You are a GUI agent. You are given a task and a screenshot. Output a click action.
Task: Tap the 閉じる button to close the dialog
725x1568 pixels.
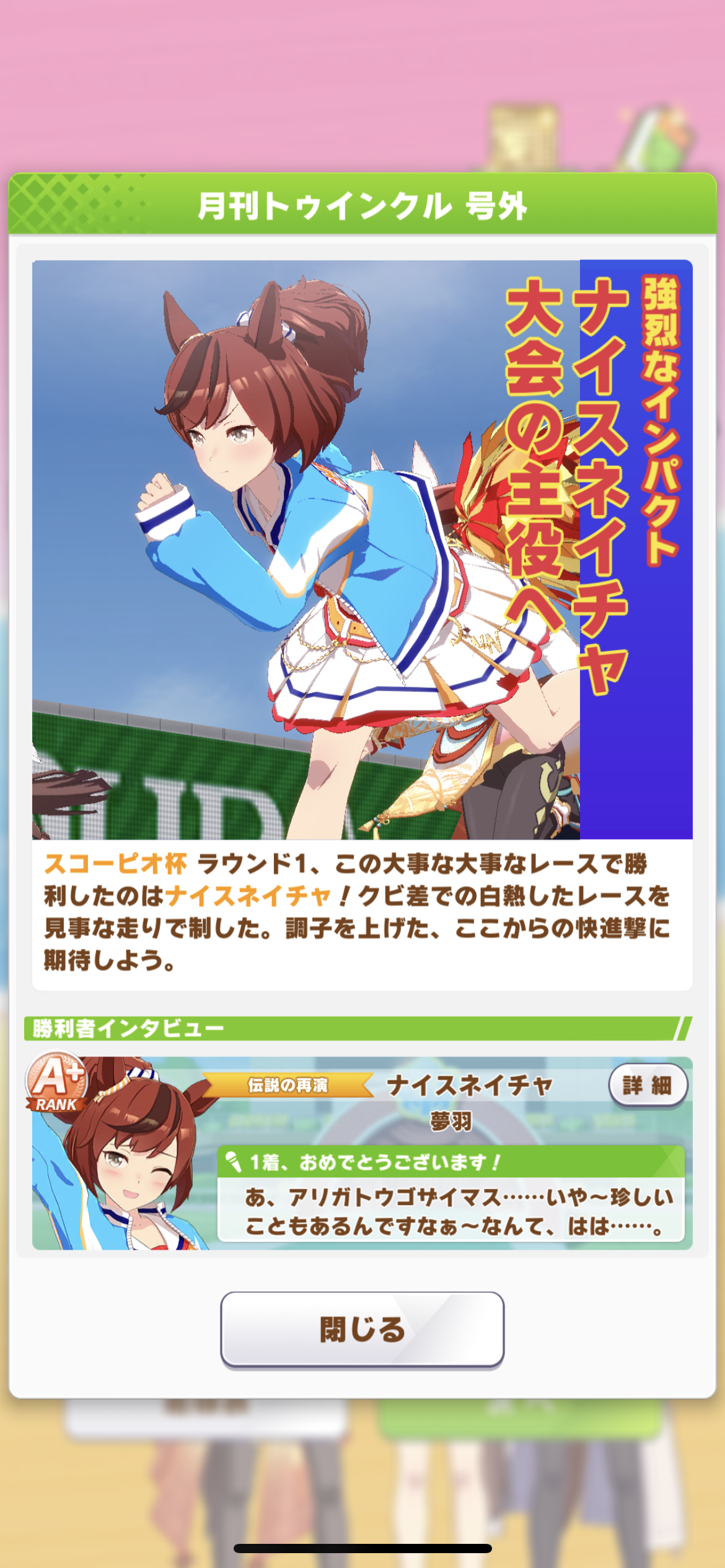[362, 1330]
